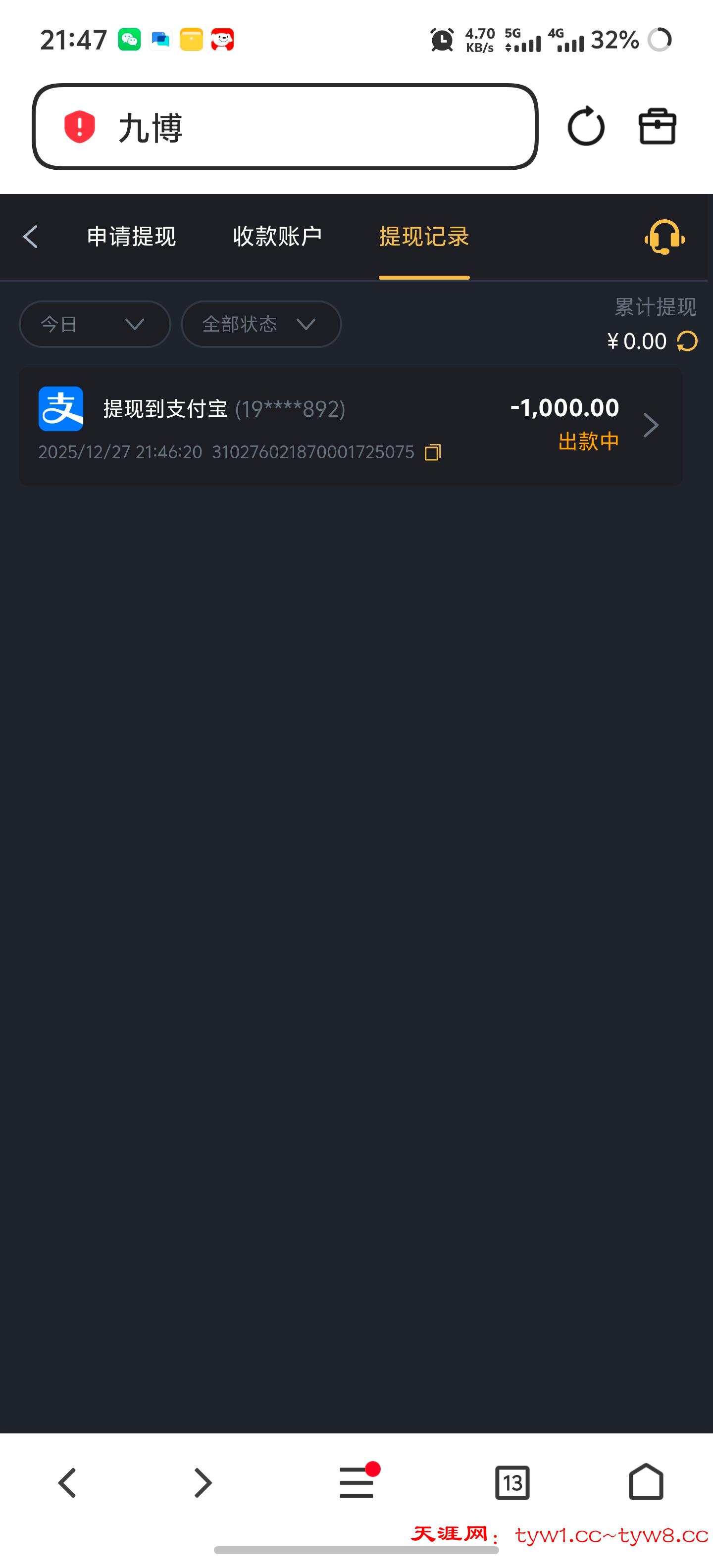Open the 今日 date filter dropdown

[x=95, y=324]
